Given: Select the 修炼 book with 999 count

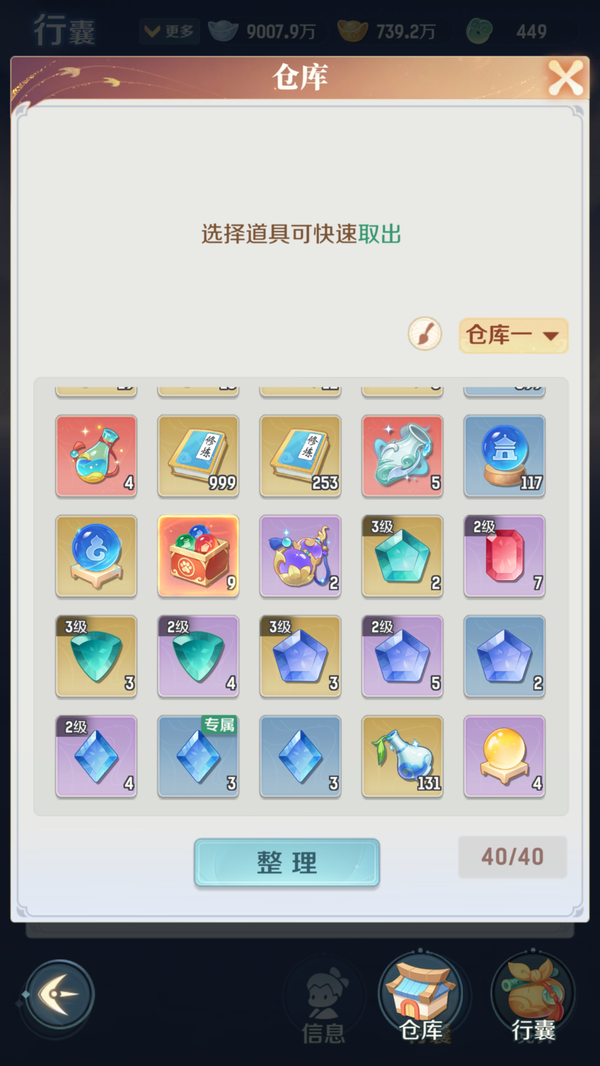Looking at the screenshot, I should [x=198, y=456].
